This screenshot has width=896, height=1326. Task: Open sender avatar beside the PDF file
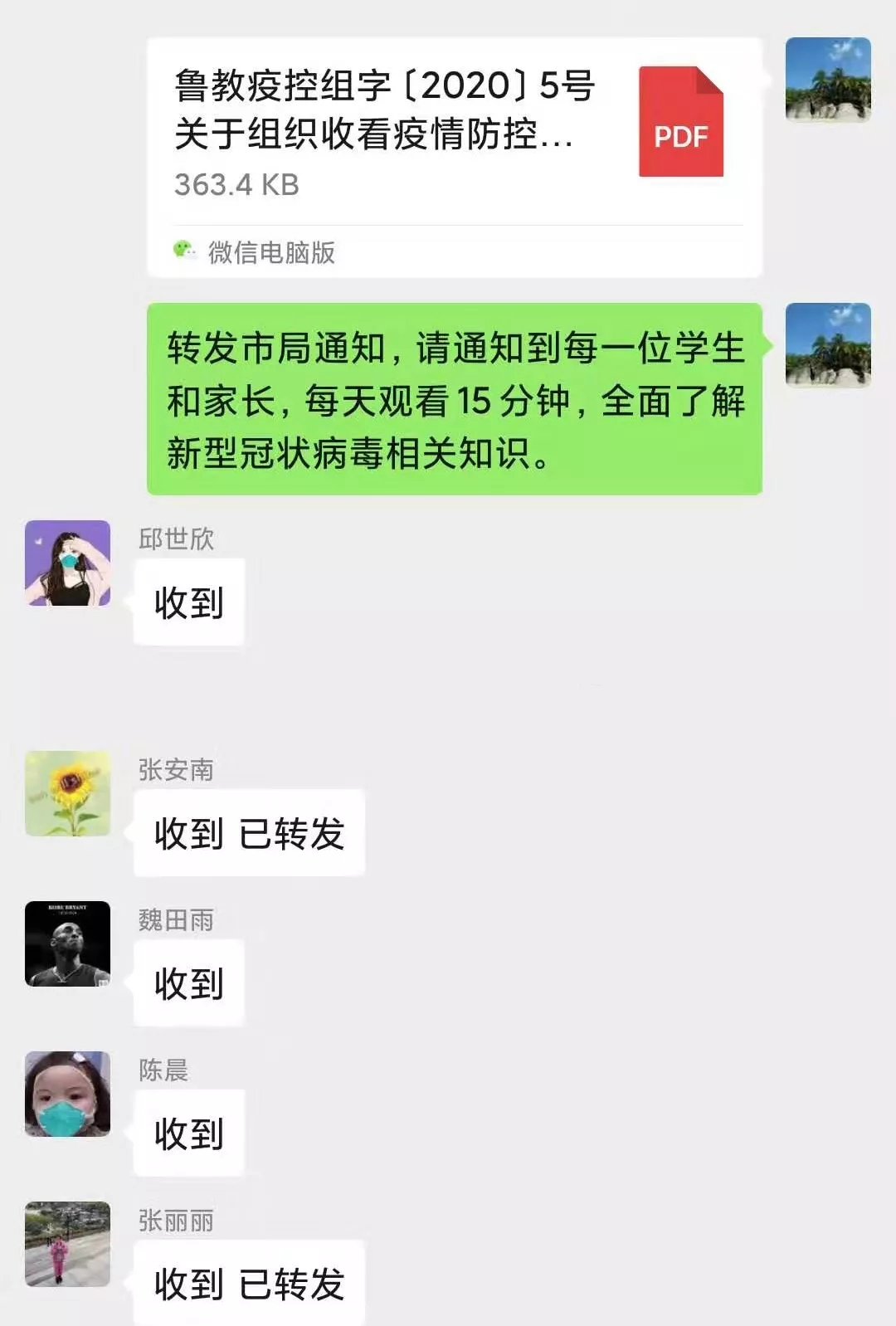(x=827, y=80)
